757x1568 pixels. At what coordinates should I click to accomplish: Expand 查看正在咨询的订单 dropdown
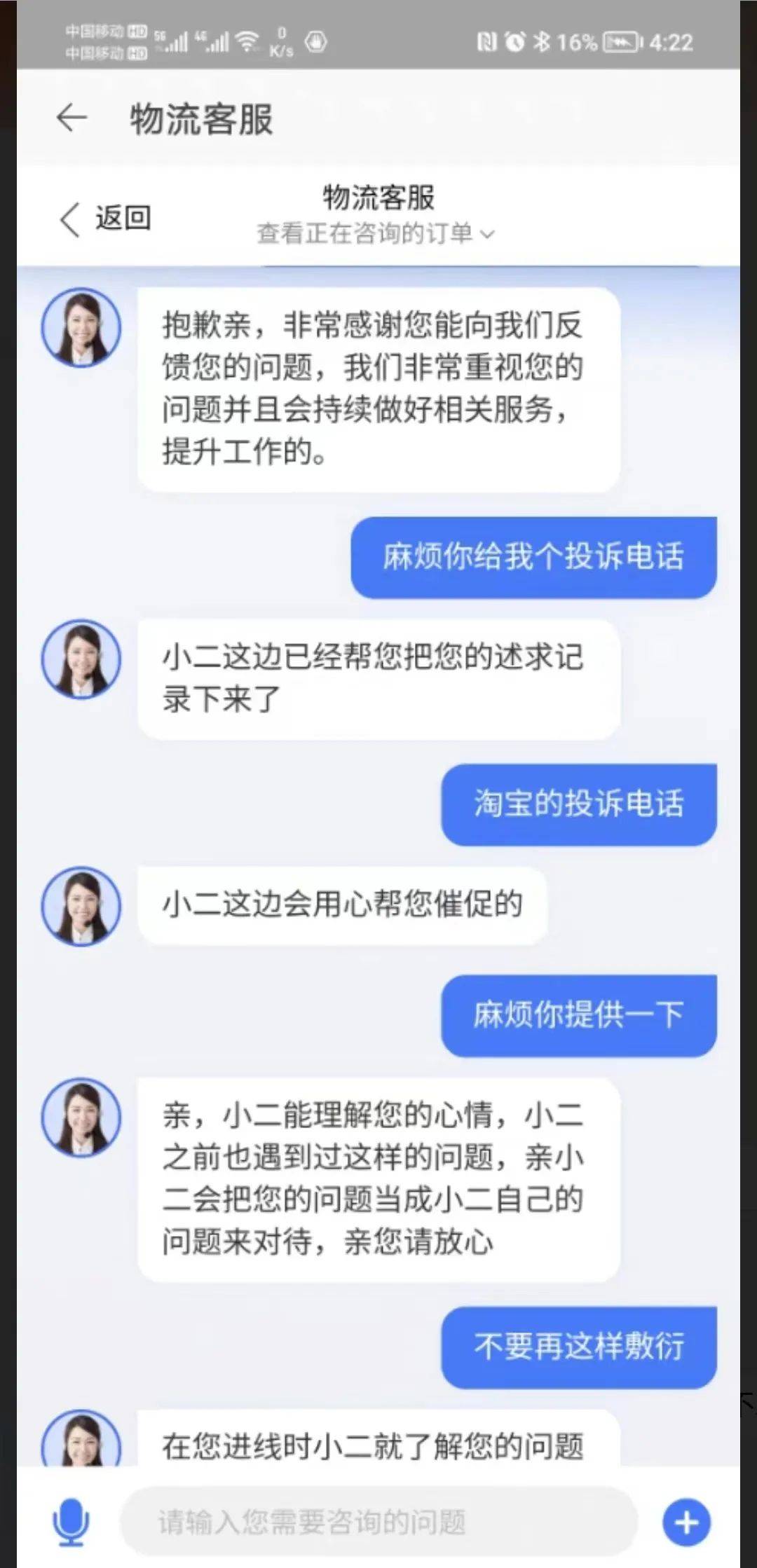pos(376,233)
